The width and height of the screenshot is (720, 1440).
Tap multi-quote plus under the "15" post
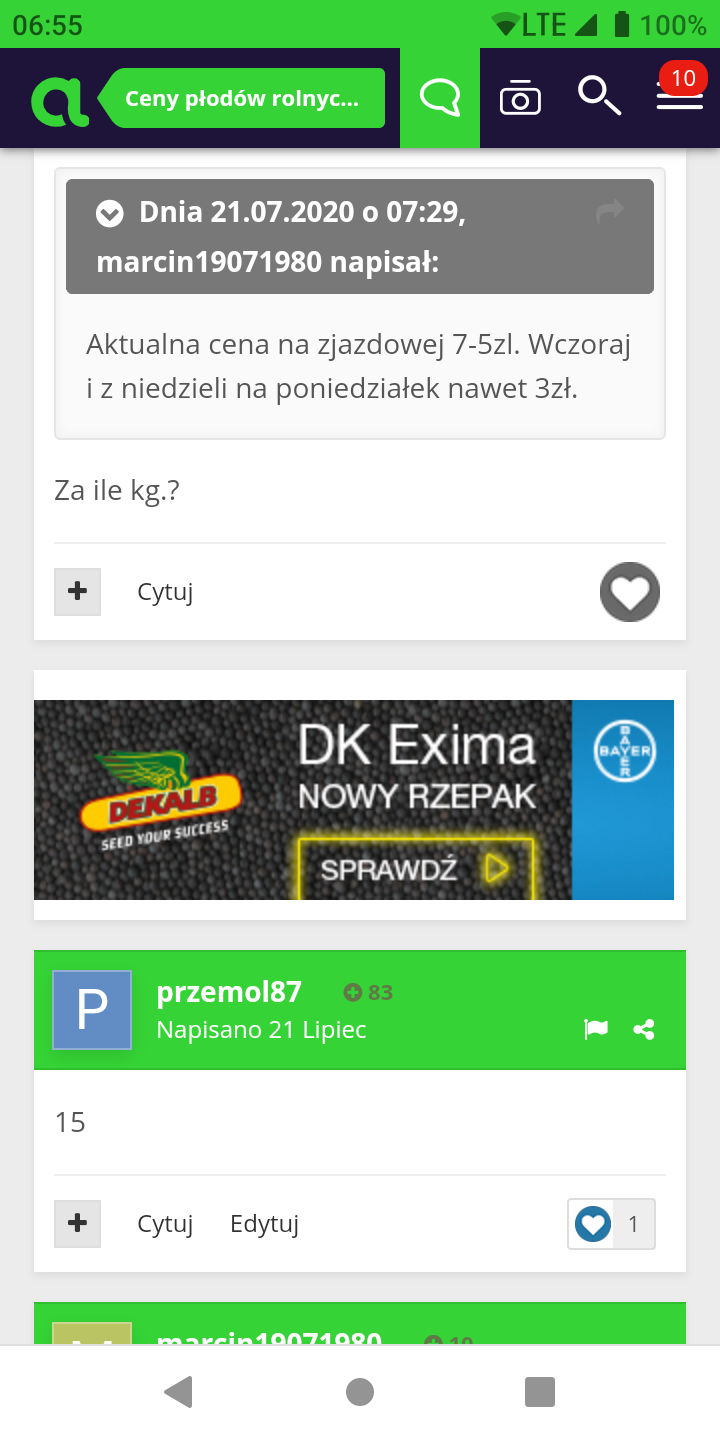pyautogui.click(x=77, y=1224)
